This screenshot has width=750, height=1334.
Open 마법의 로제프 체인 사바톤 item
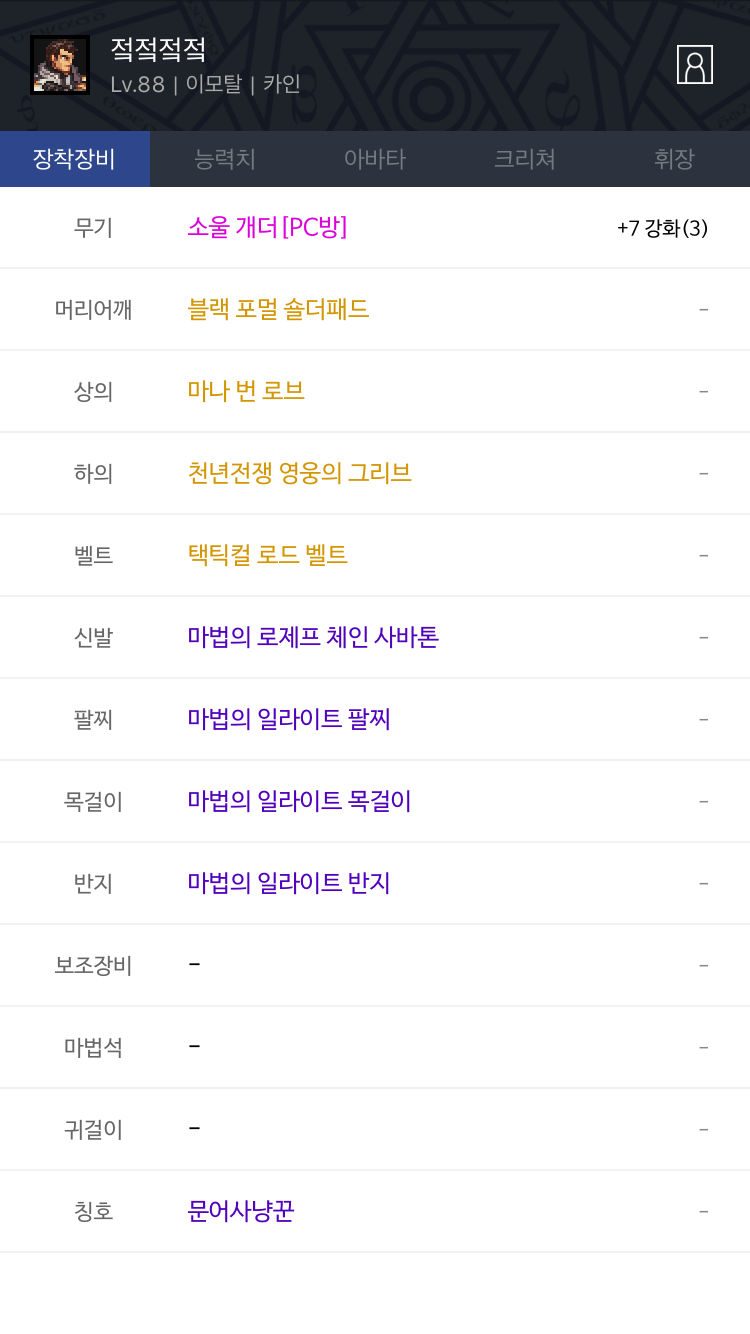[x=313, y=637]
